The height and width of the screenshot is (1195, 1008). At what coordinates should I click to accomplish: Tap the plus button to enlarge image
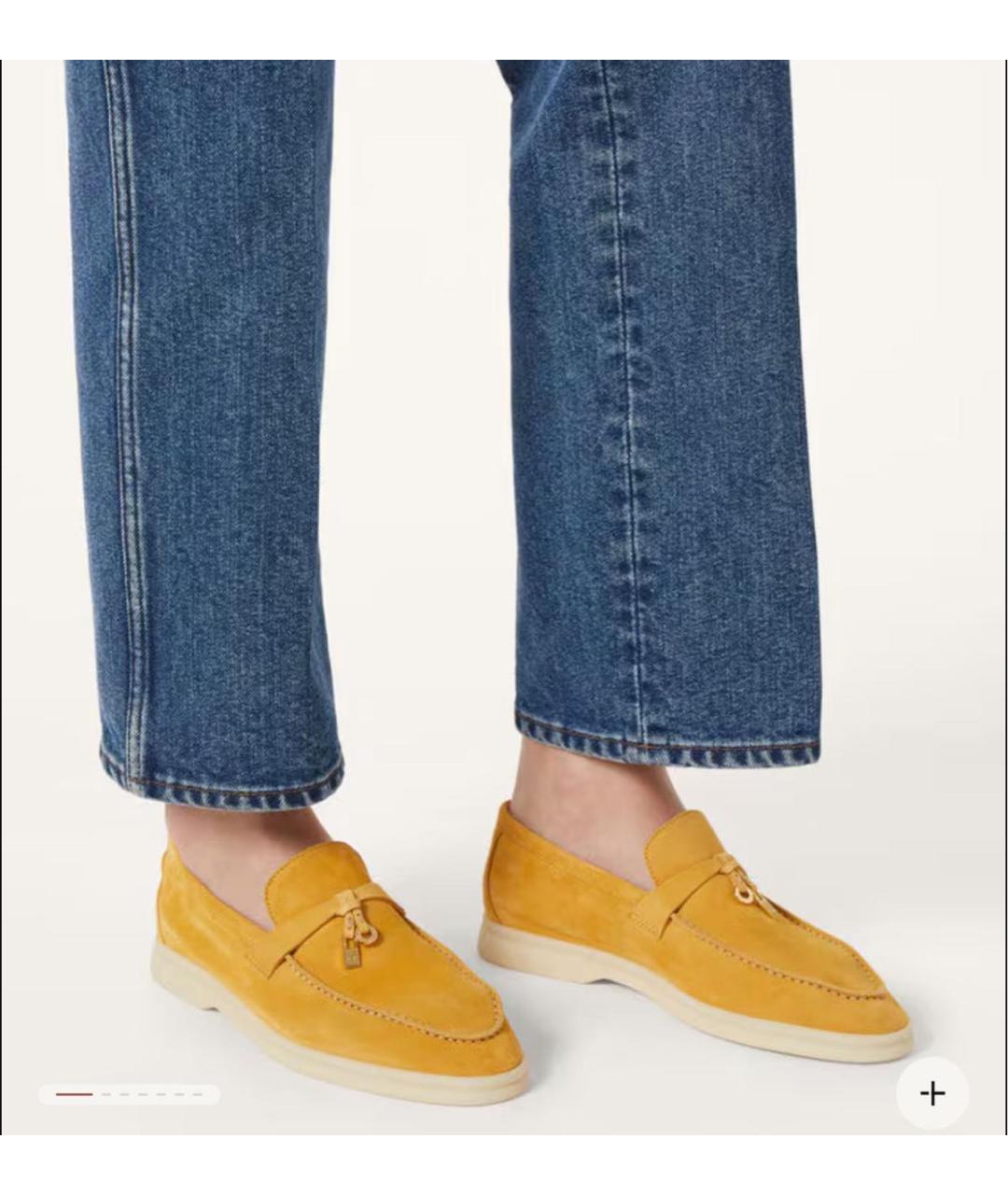[x=932, y=1093]
